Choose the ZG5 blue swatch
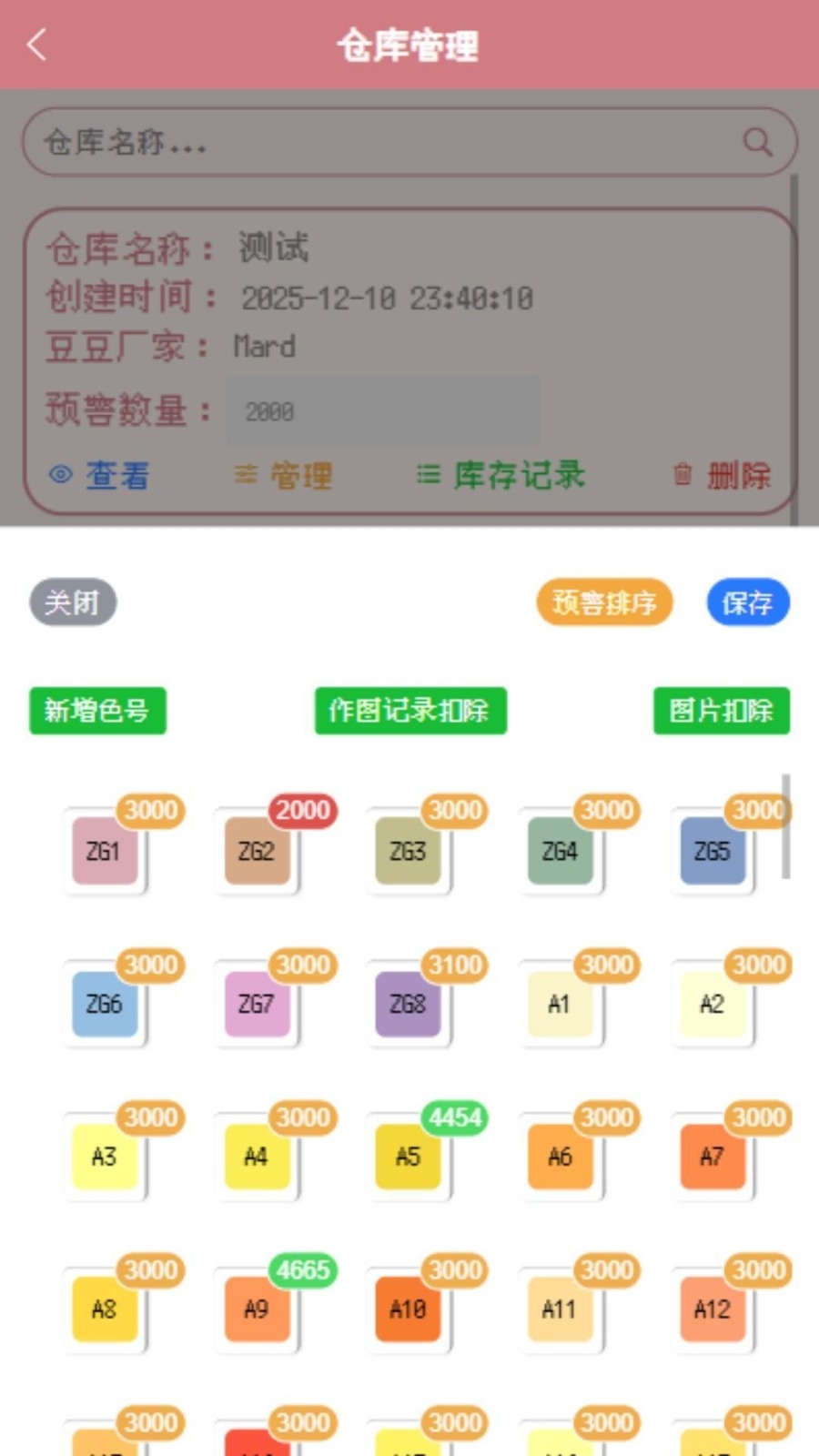 click(x=713, y=852)
